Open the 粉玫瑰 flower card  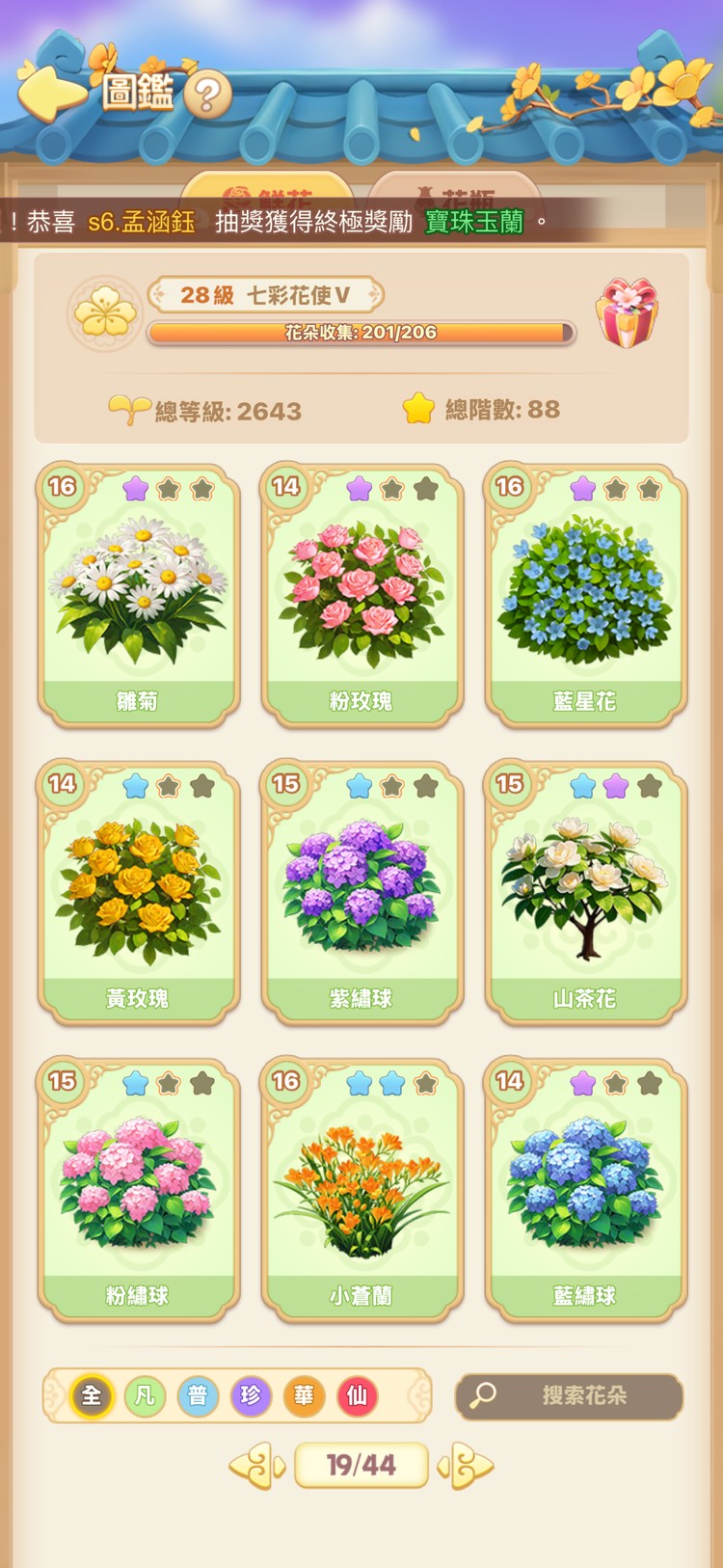(361, 595)
